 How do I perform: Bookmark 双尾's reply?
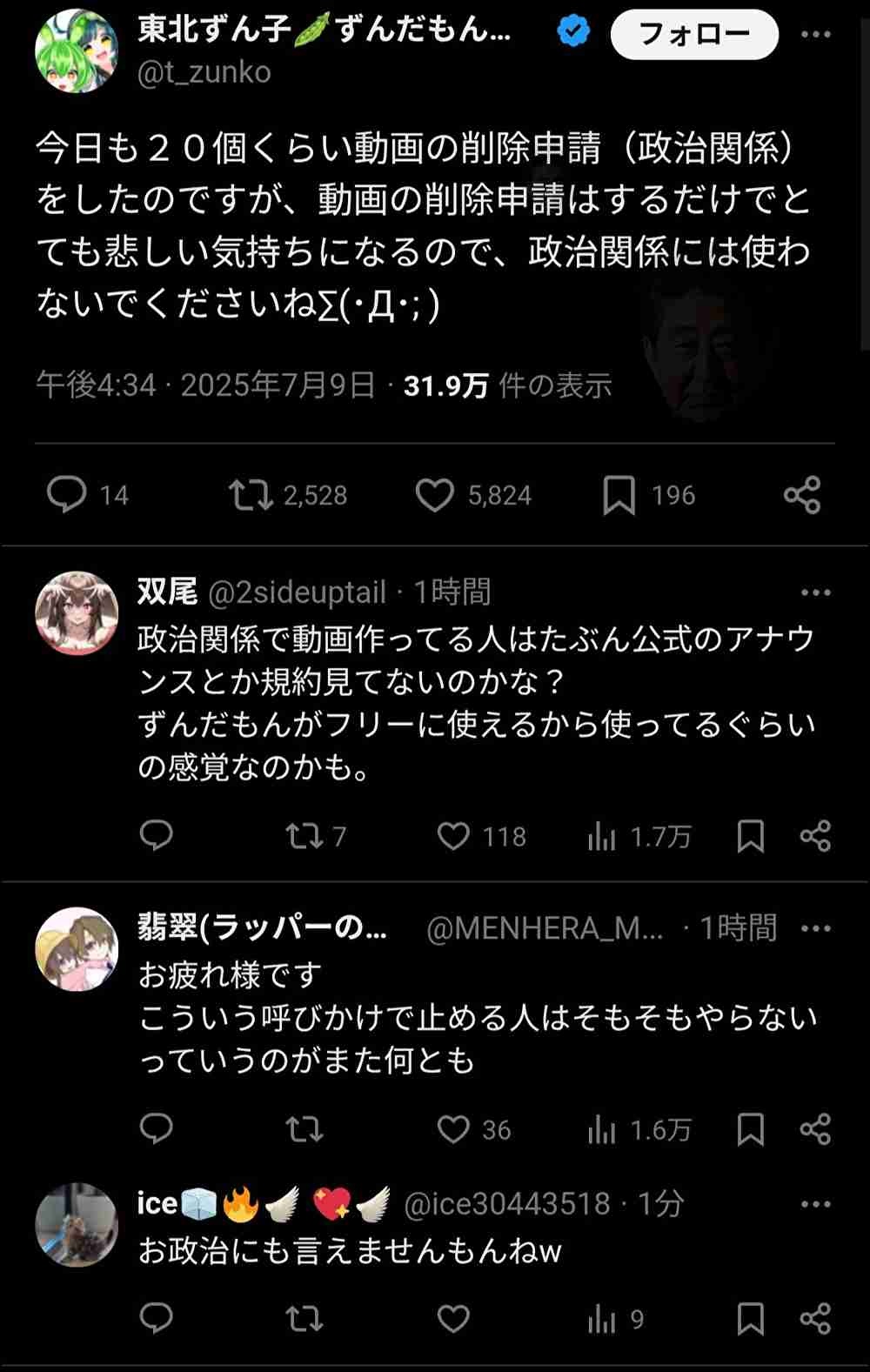click(750, 836)
